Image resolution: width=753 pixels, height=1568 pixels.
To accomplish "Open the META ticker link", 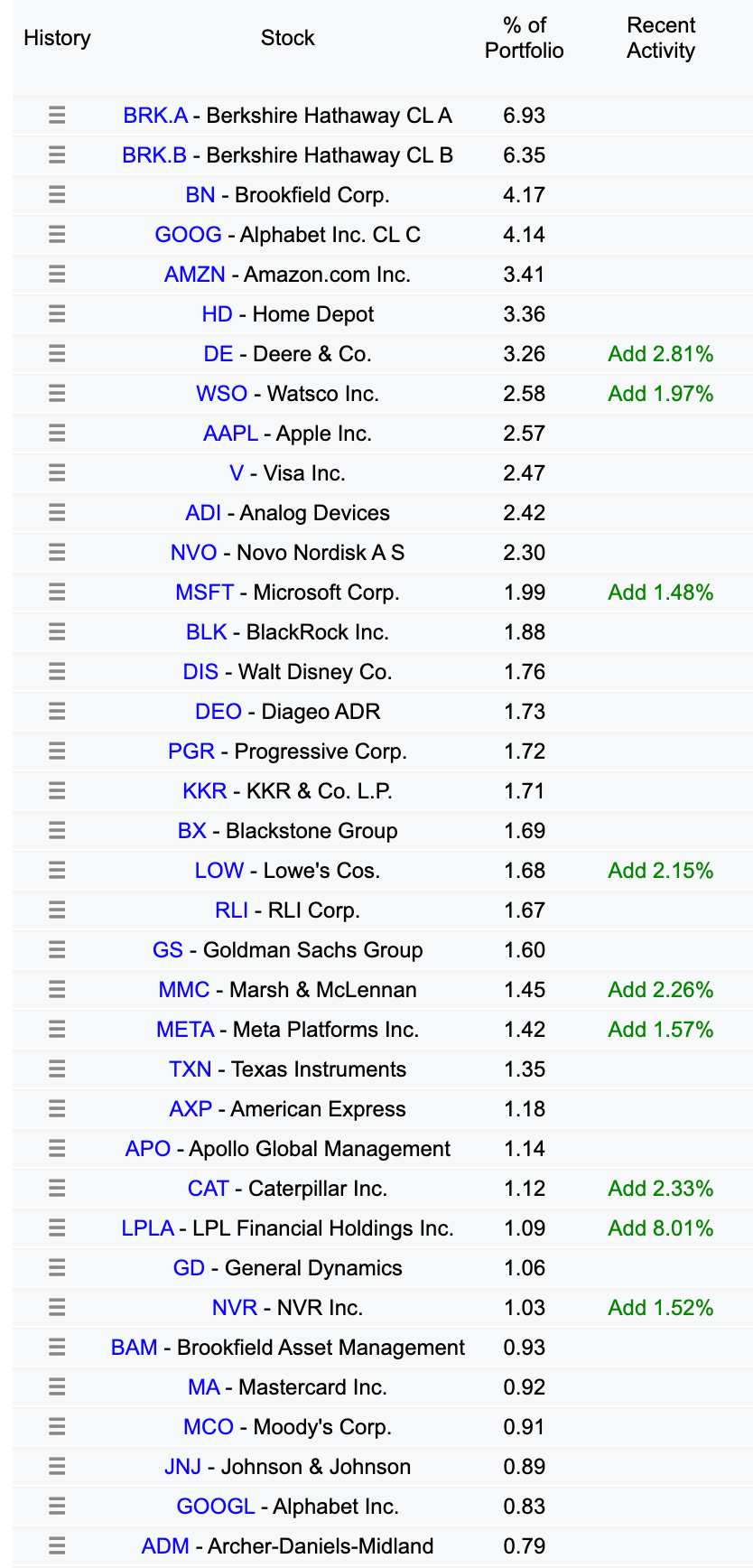I will [x=185, y=1030].
